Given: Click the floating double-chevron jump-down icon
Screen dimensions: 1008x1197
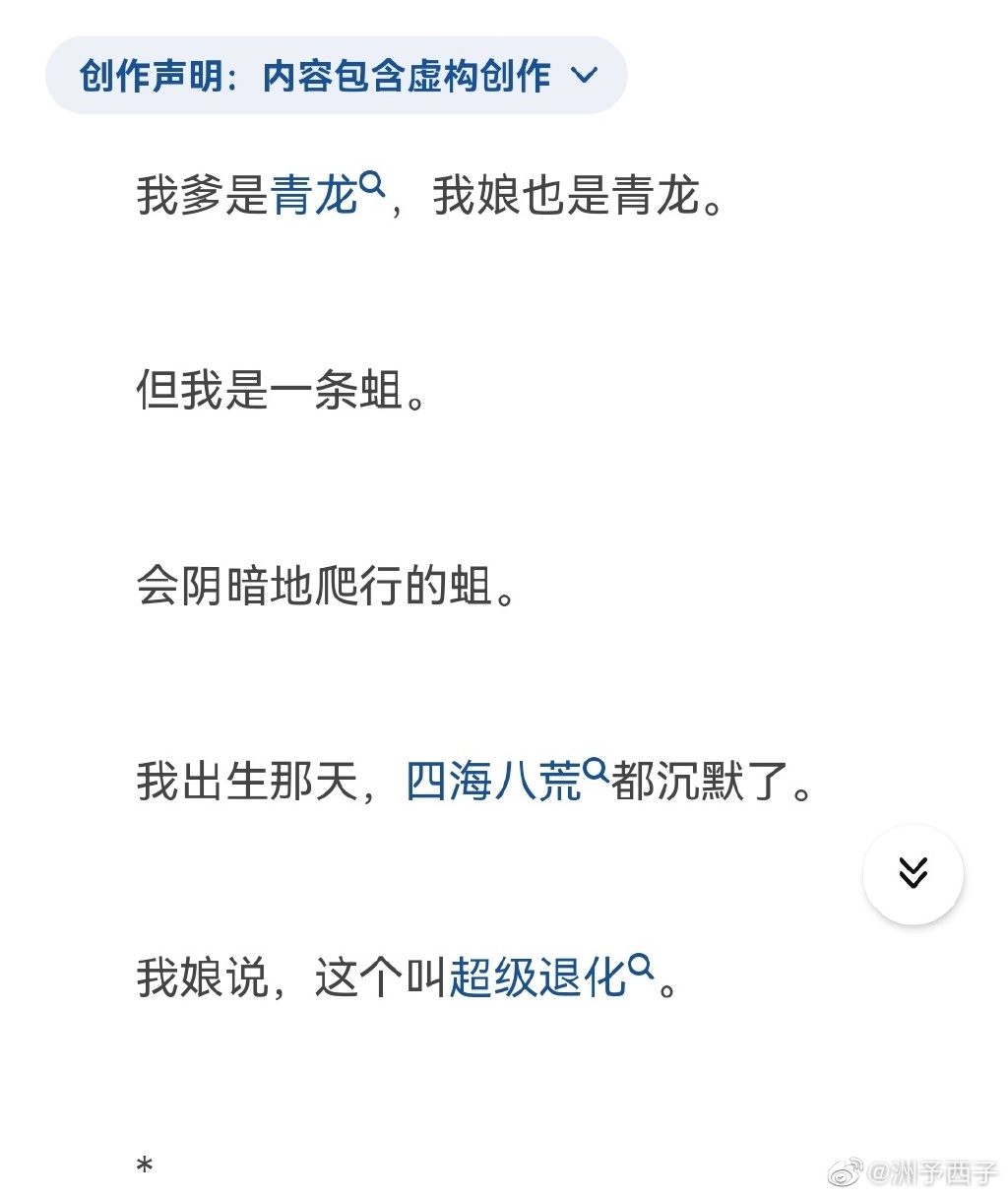Looking at the screenshot, I should point(913,874).
